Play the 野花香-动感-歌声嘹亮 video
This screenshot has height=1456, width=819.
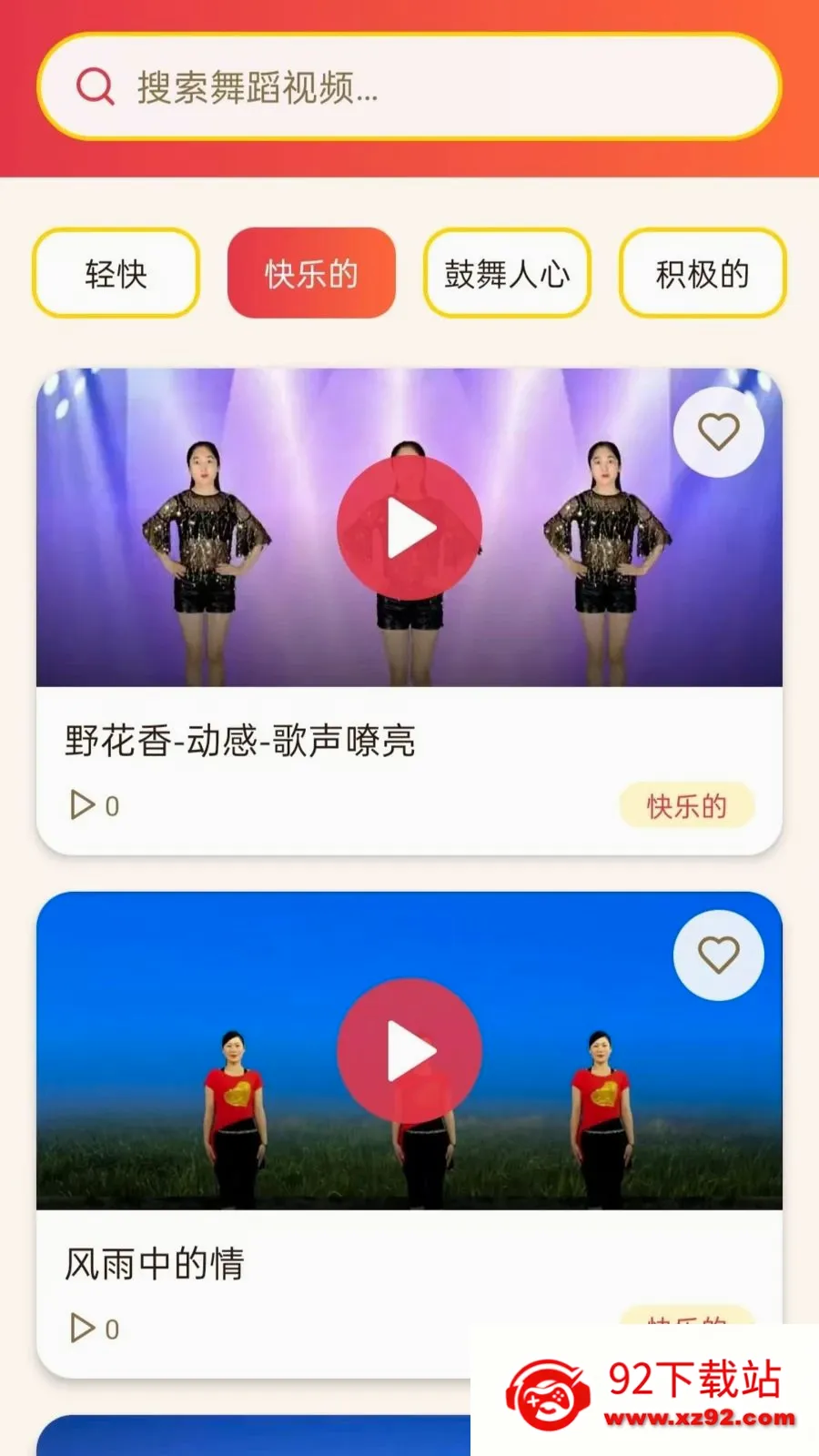(x=409, y=528)
